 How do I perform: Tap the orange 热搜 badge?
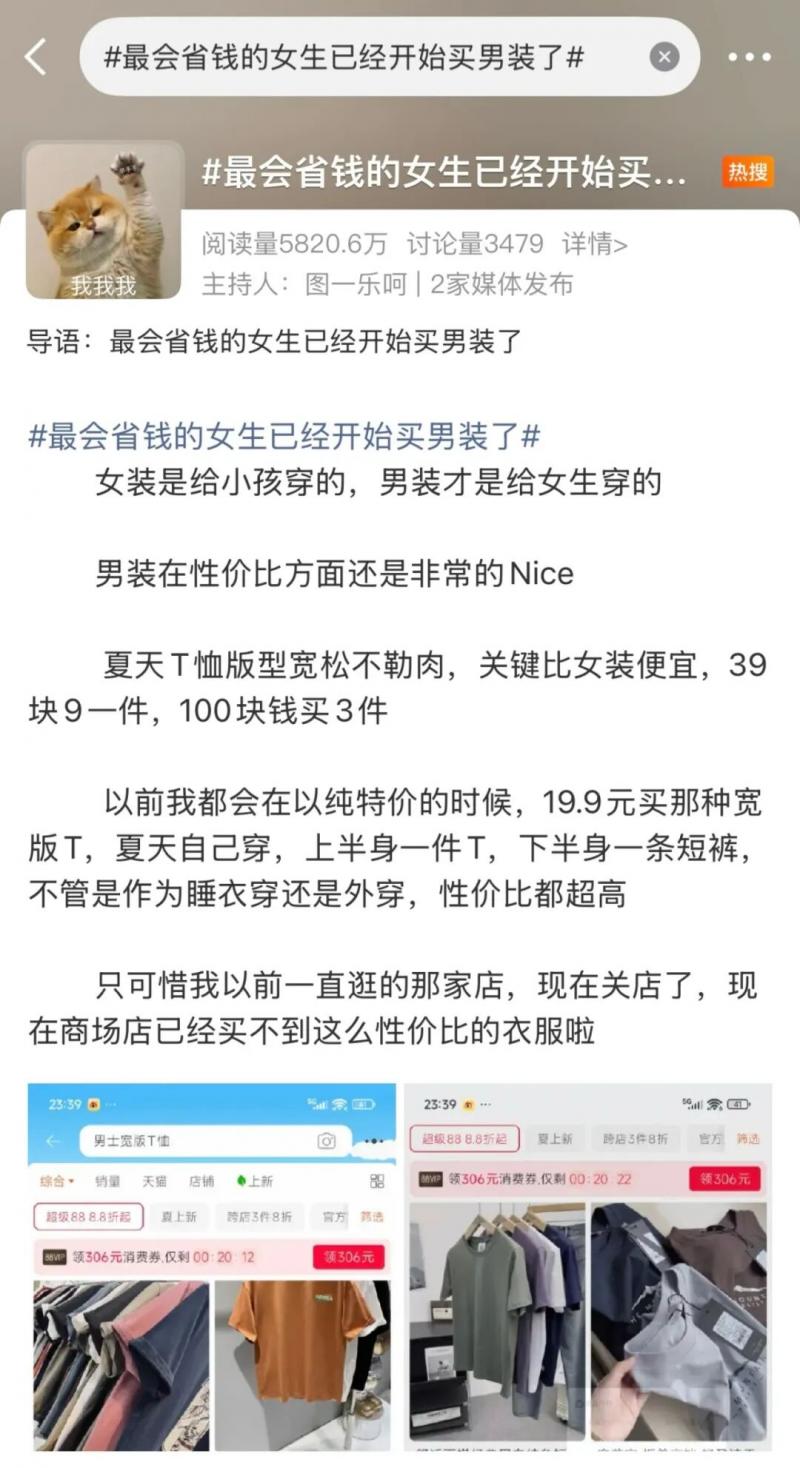[x=747, y=172]
